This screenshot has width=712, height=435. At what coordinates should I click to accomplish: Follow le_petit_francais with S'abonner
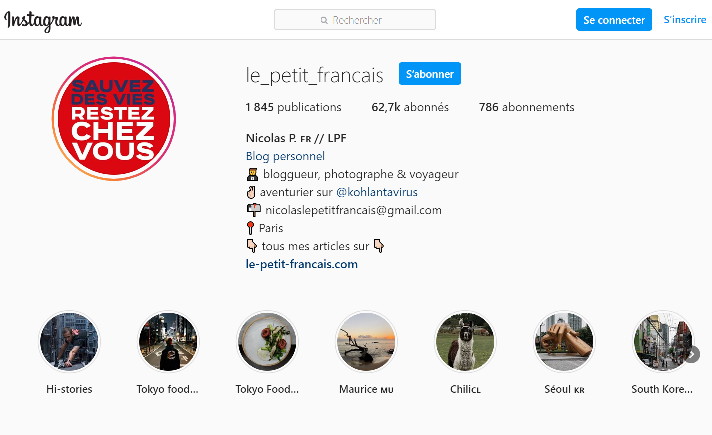pyautogui.click(x=429, y=74)
